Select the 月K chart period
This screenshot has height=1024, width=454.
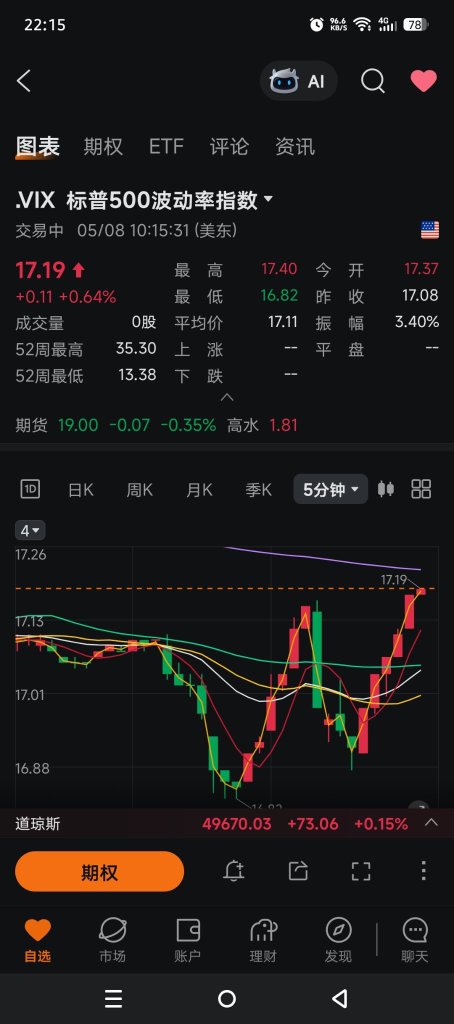coord(199,489)
